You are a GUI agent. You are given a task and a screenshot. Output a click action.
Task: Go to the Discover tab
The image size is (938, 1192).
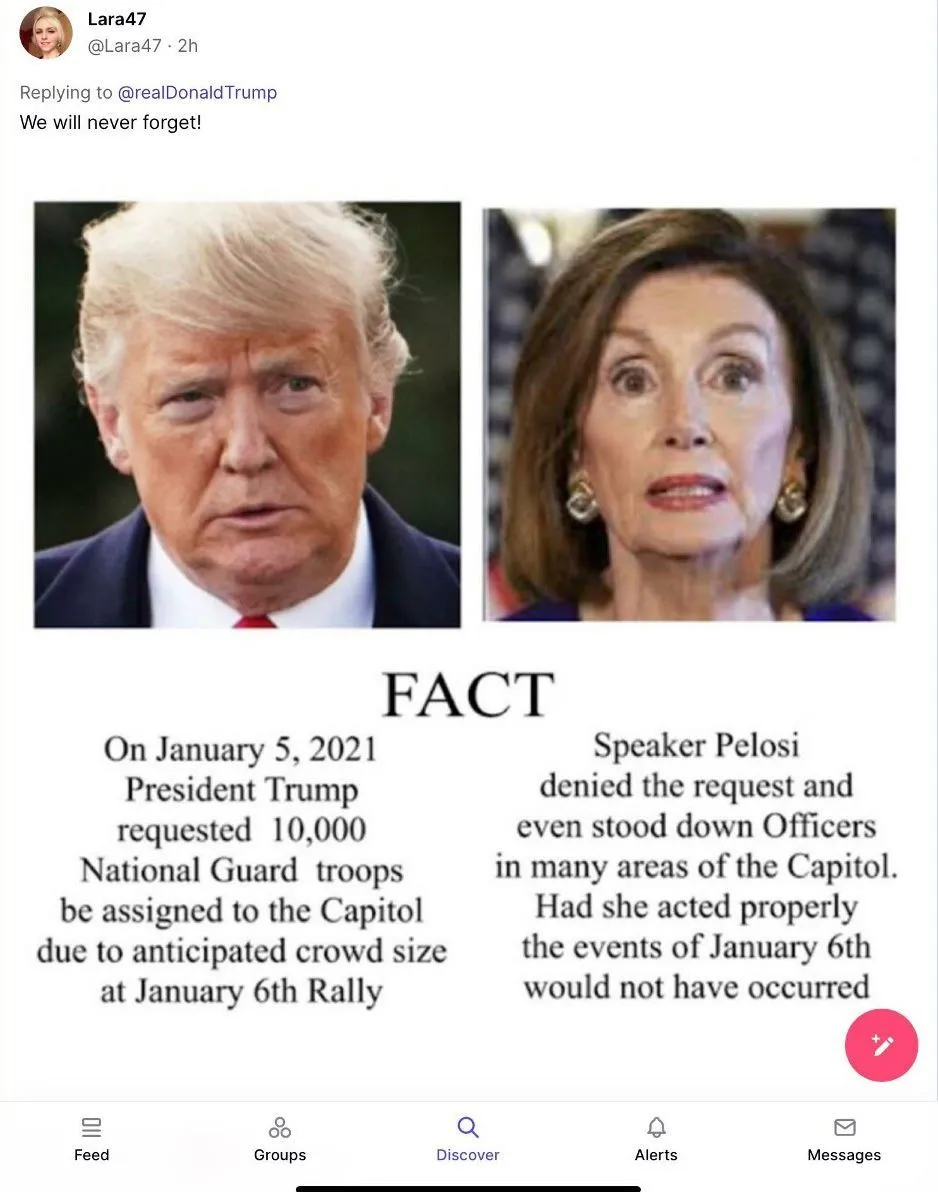click(467, 1140)
